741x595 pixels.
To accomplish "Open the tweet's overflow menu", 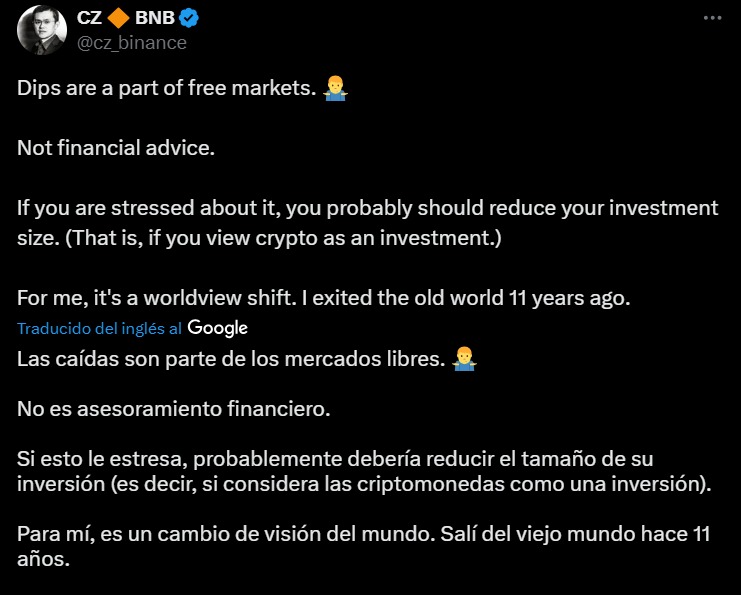I will pos(711,18).
